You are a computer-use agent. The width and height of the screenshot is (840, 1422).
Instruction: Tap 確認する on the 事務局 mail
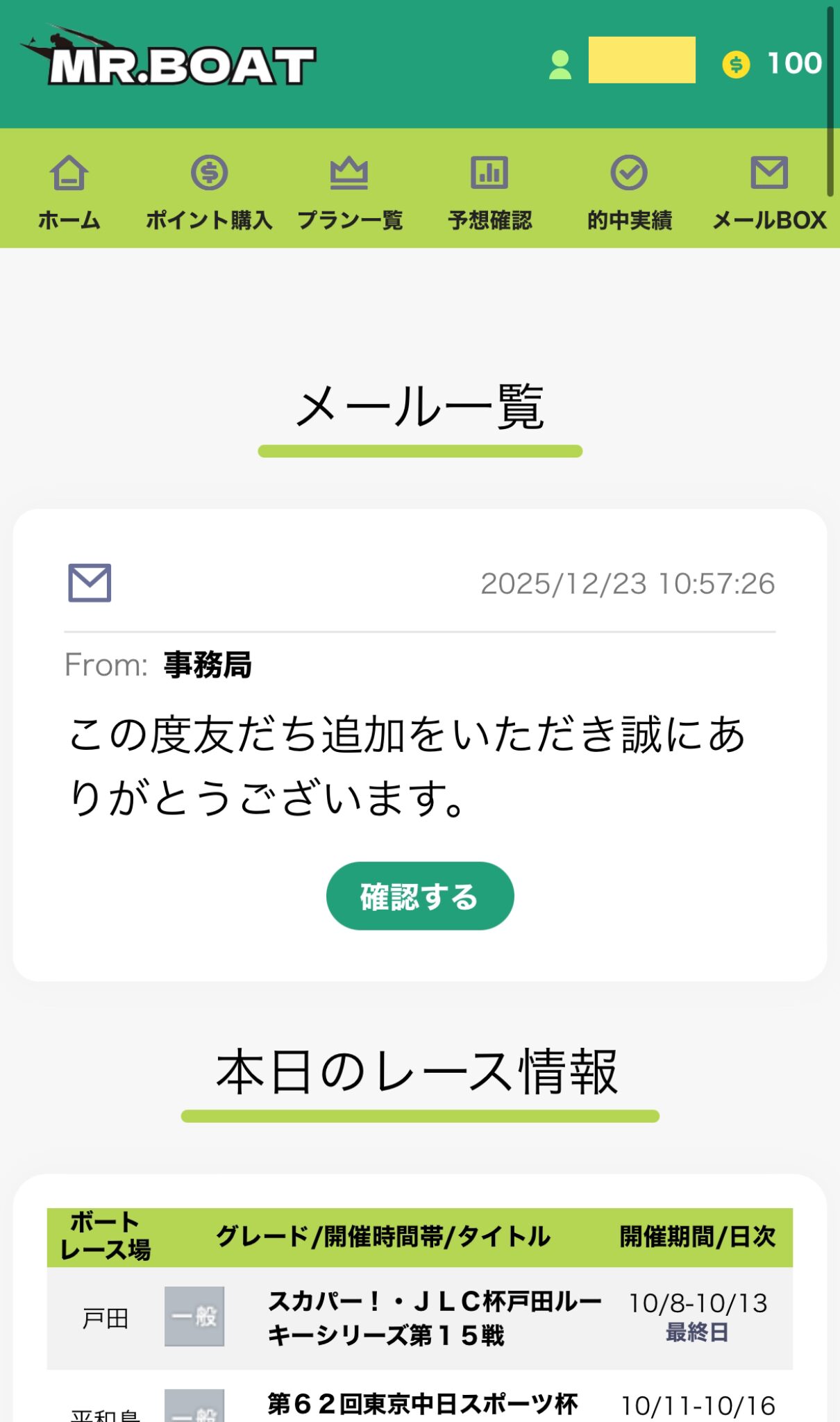click(x=420, y=896)
